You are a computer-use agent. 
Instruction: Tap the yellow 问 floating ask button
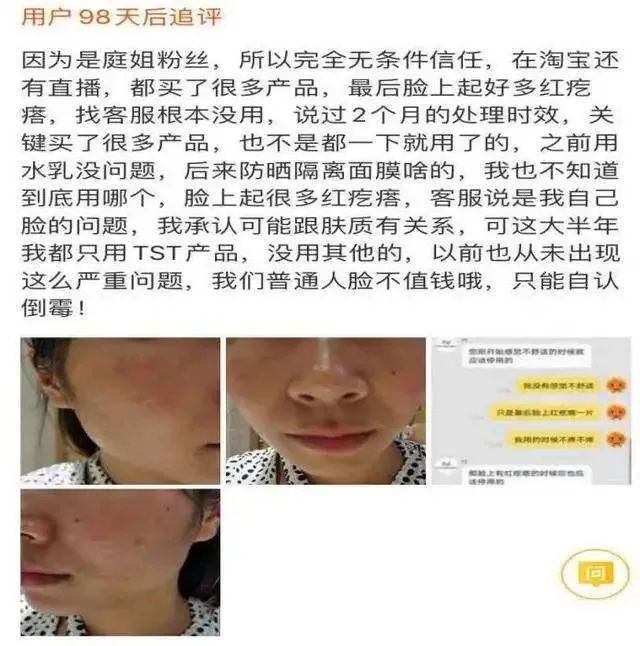[x=594, y=575]
